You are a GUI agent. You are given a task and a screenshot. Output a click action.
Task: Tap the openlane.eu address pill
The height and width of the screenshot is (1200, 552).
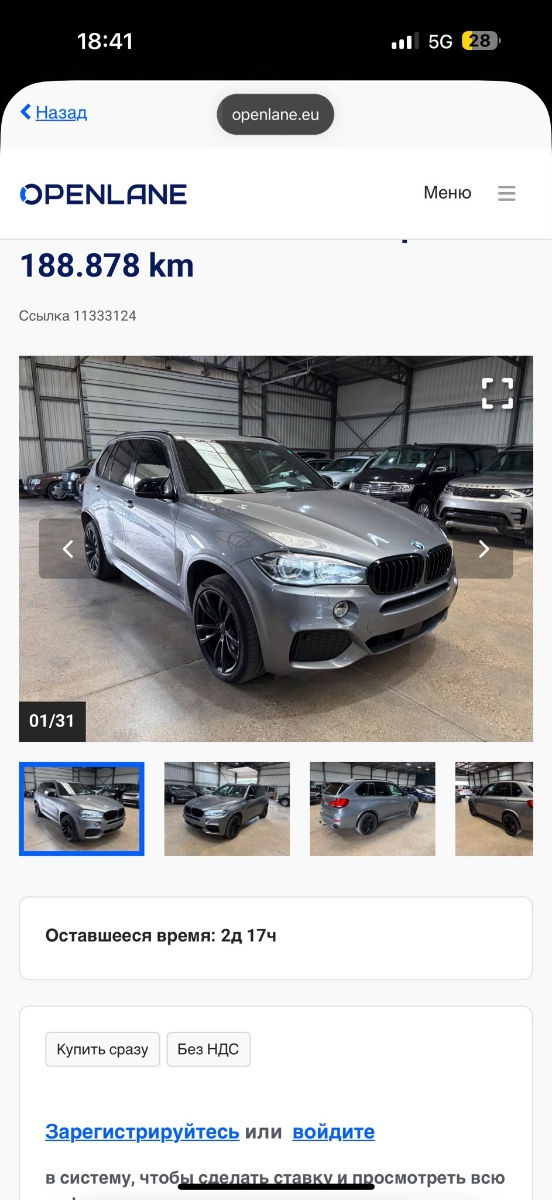click(x=275, y=114)
